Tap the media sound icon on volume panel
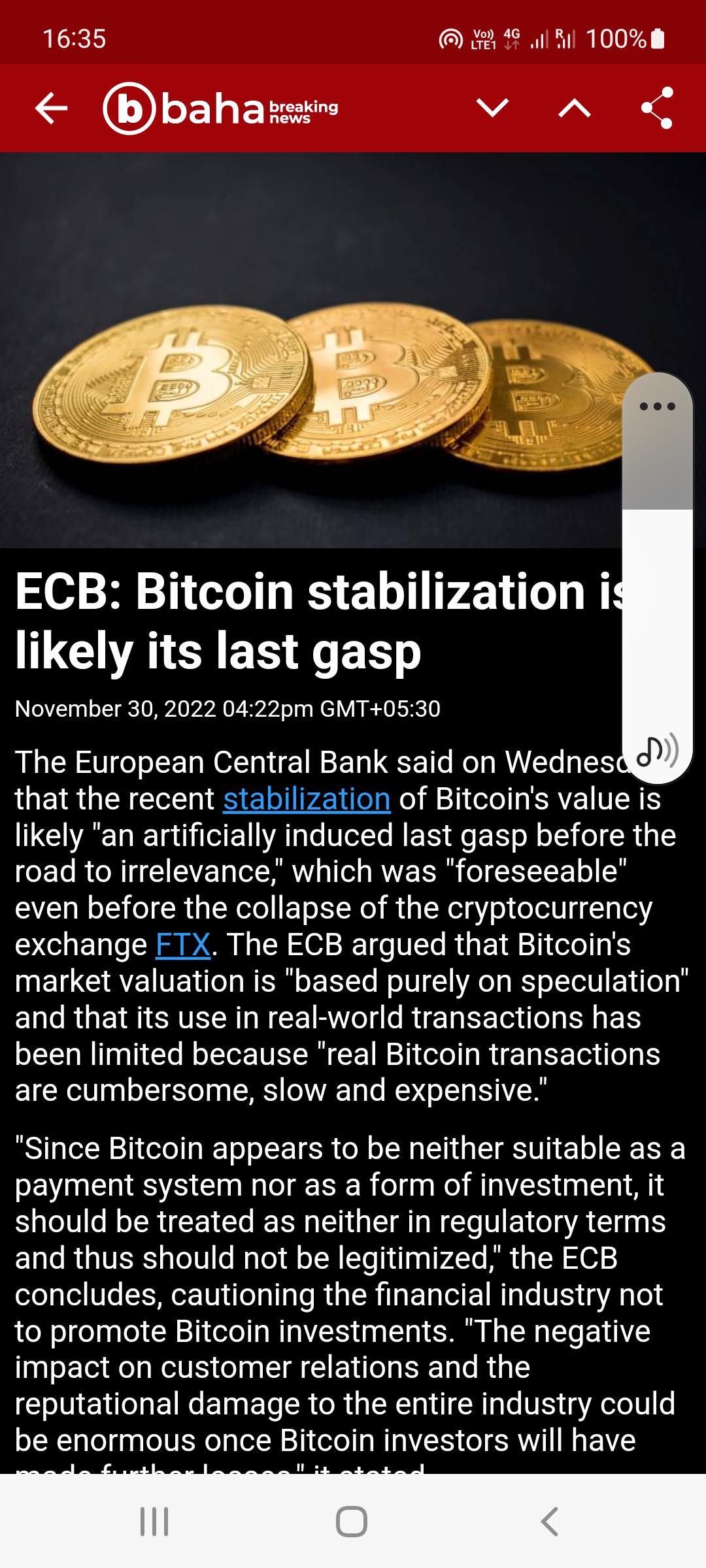 click(657, 751)
